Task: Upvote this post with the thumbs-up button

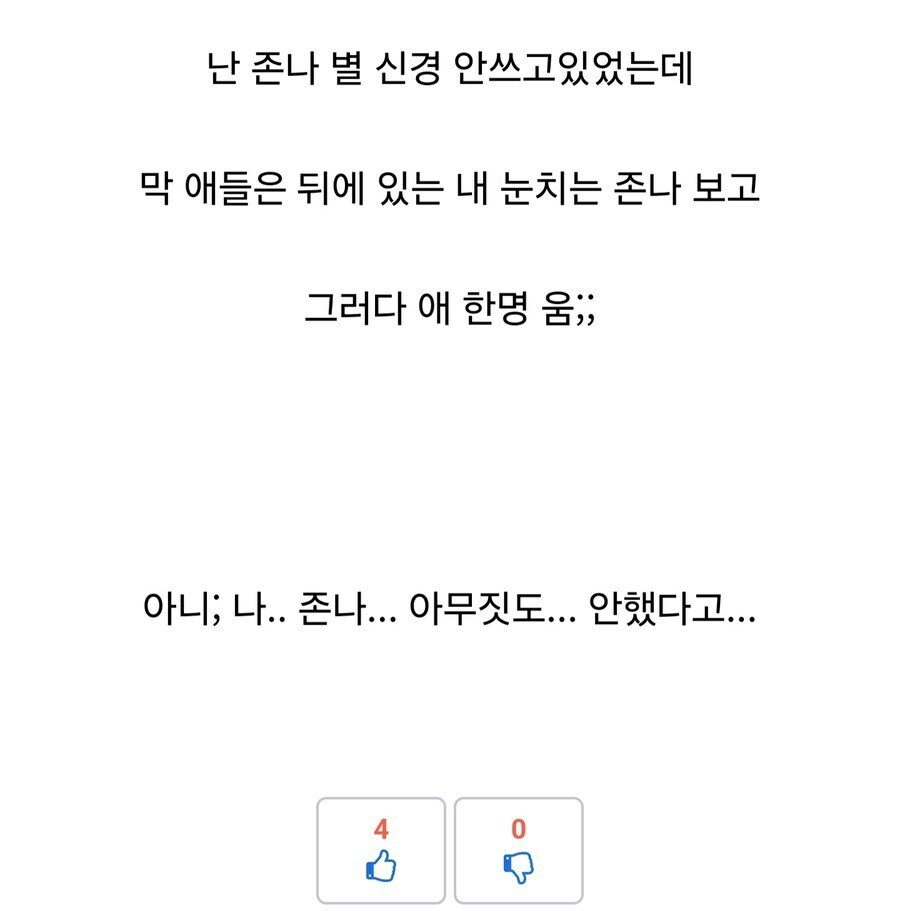Action: point(381,850)
